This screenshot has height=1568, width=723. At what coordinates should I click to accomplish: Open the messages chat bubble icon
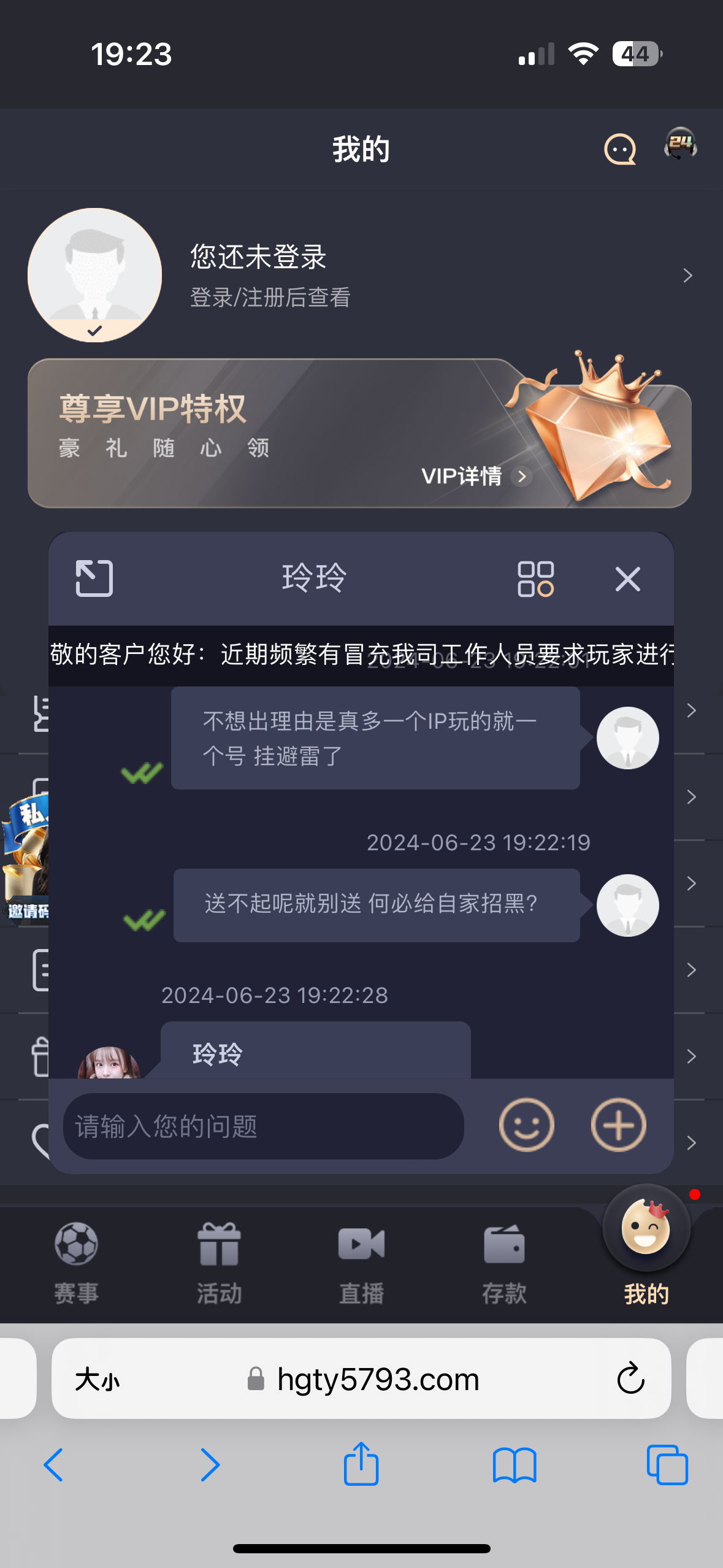619,149
